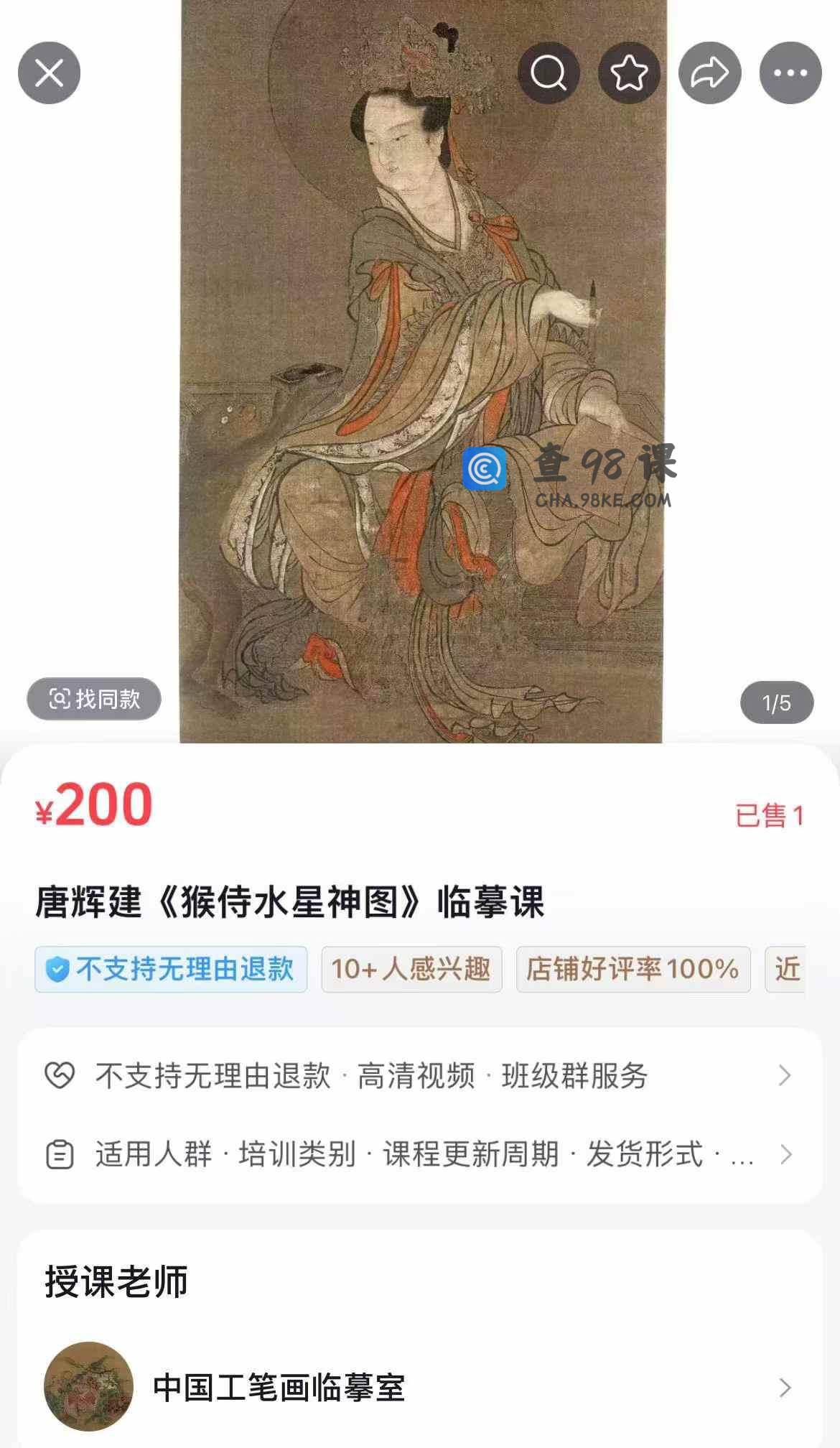Add this course to favorites

point(629,73)
